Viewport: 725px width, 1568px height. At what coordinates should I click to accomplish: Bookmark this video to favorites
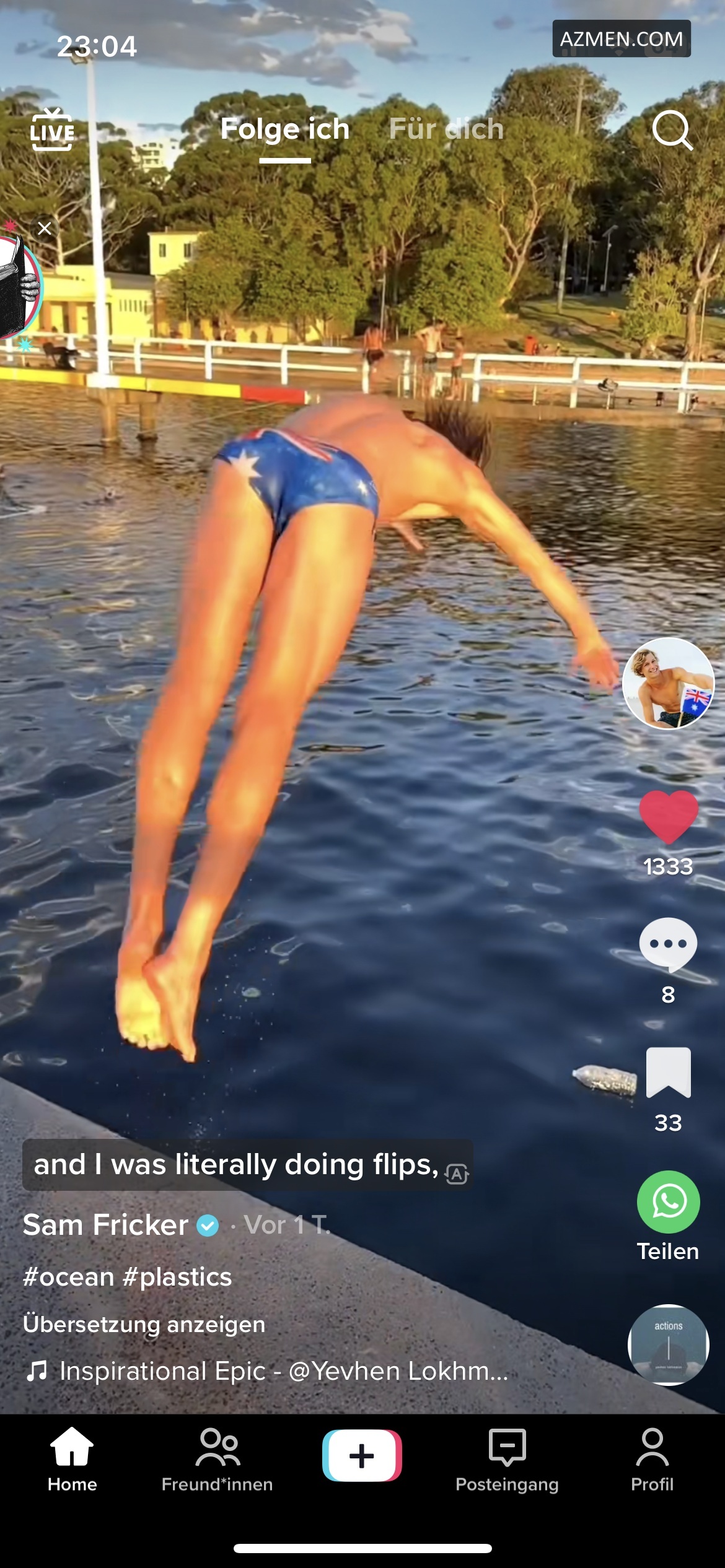coord(668,1073)
